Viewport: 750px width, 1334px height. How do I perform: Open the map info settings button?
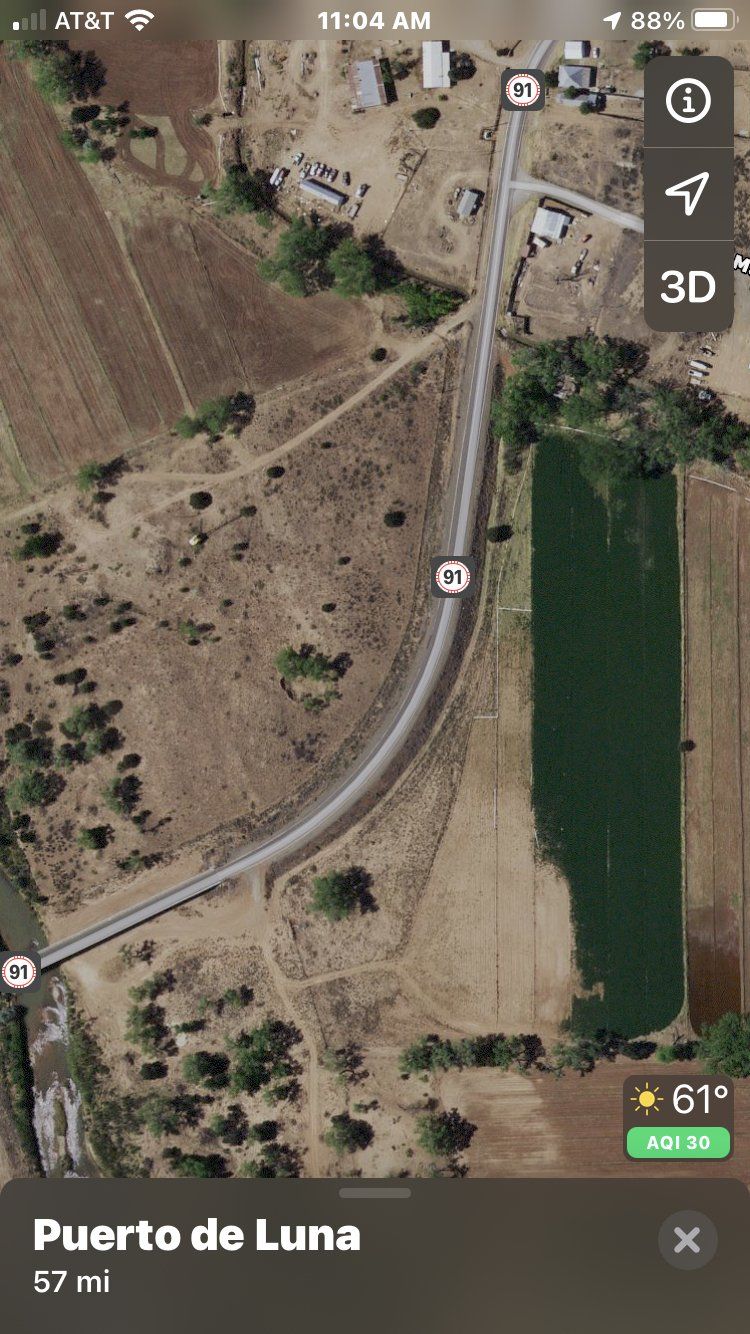tap(688, 102)
